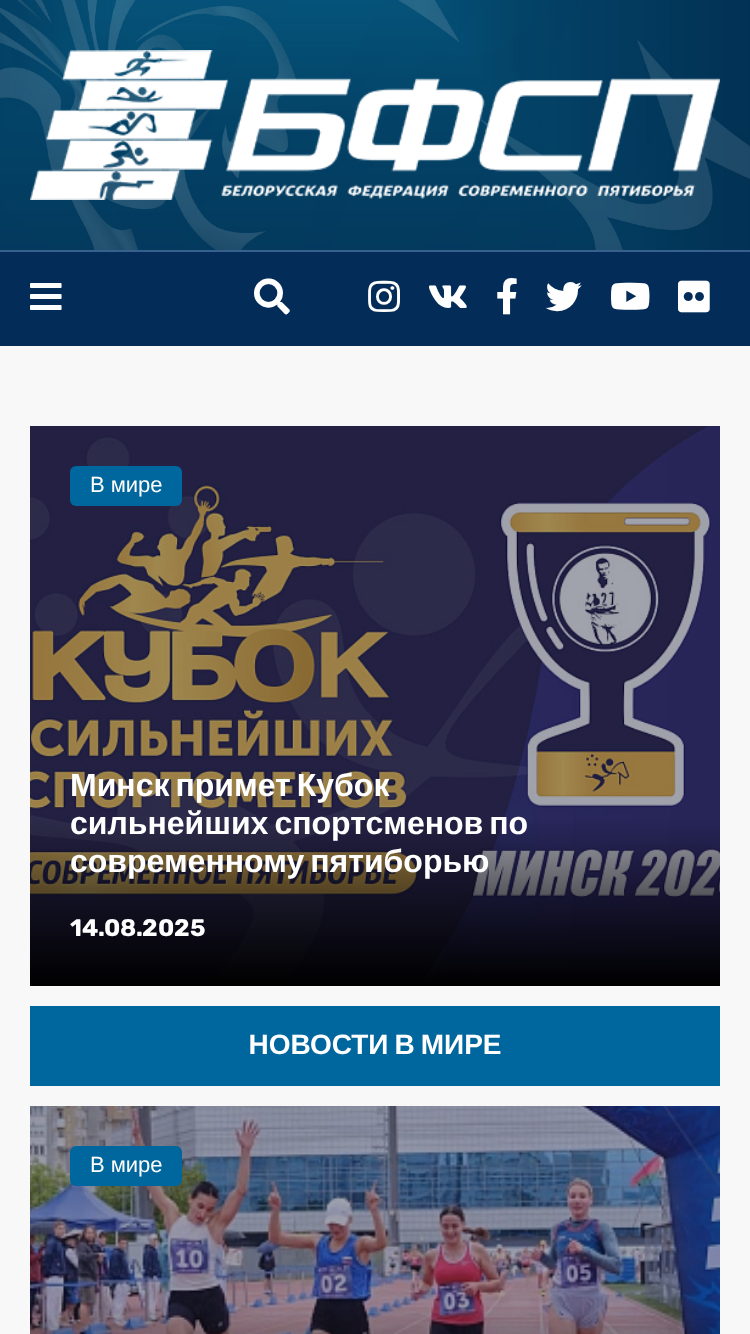
Task: Open the БФСП logo home link
Action: 375,125
